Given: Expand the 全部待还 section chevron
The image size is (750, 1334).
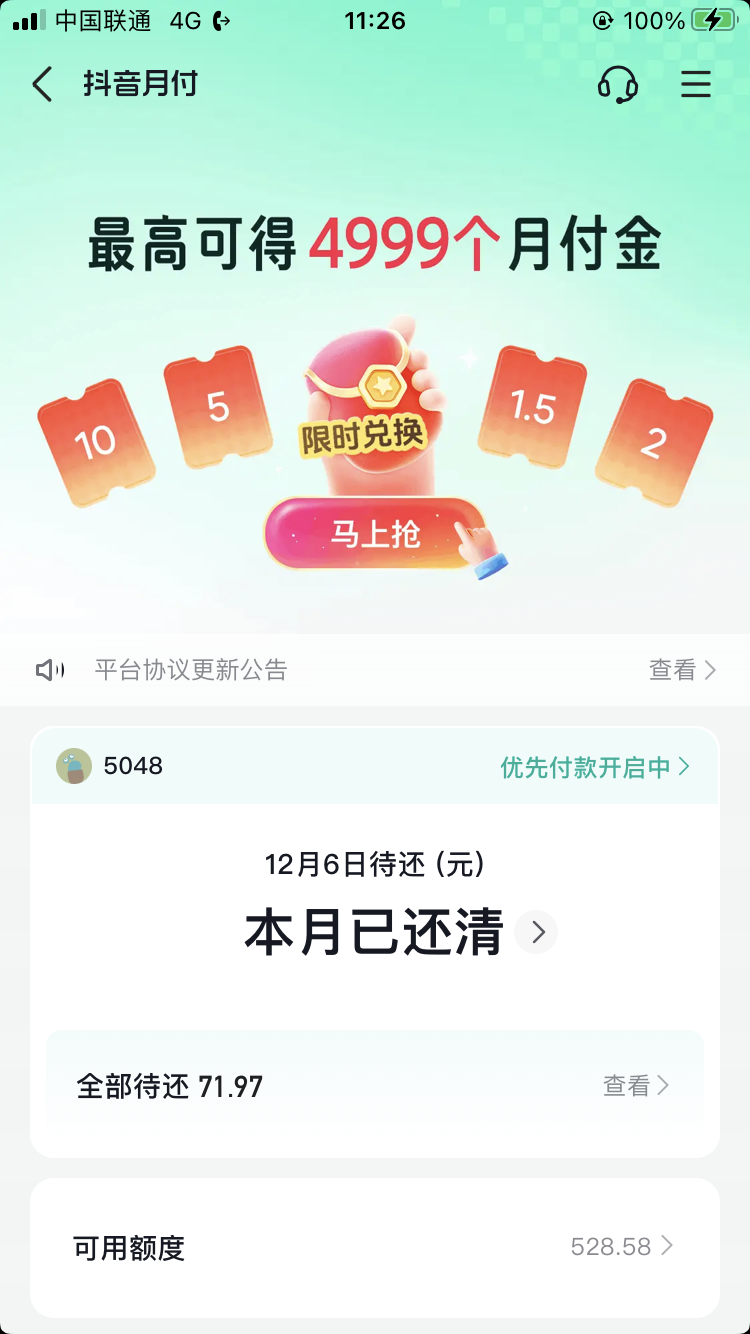Looking at the screenshot, I should (x=665, y=1085).
